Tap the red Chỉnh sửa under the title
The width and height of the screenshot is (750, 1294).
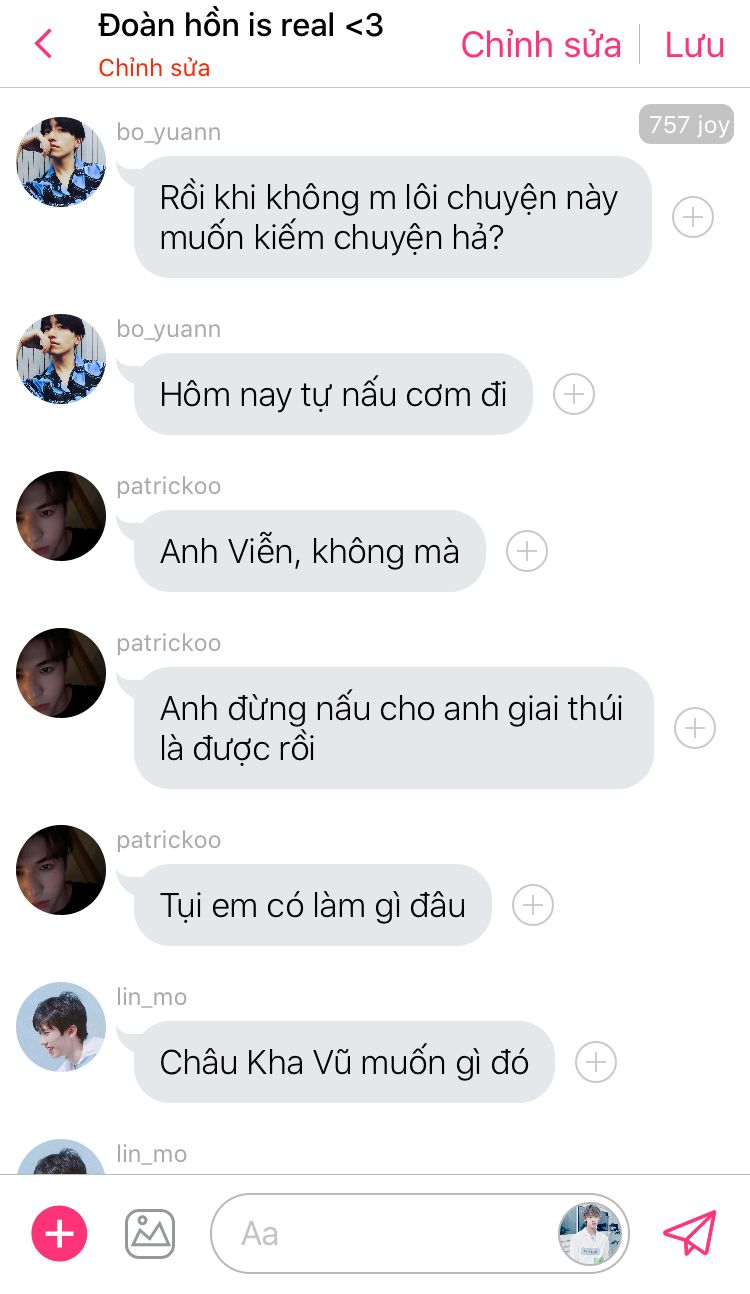tap(154, 69)
